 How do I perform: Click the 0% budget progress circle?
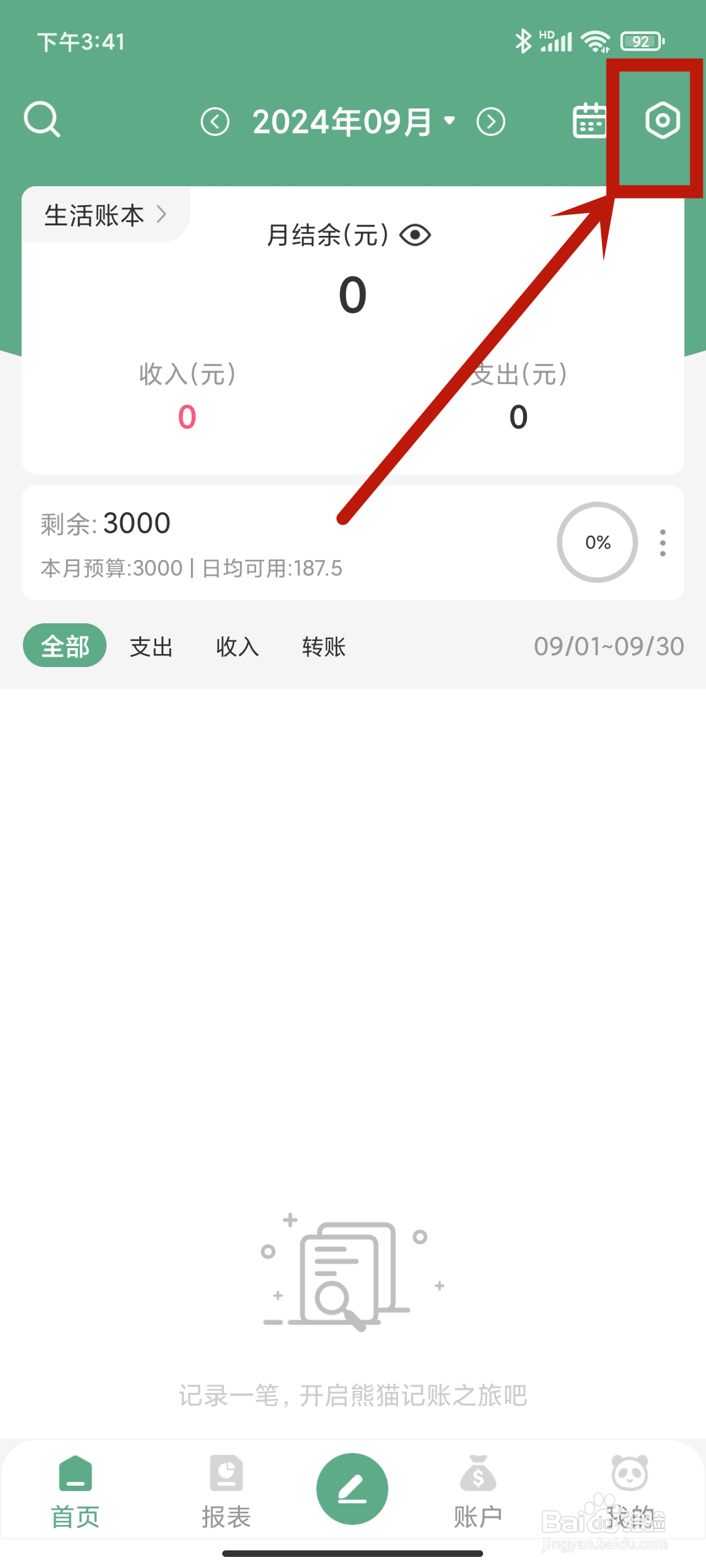[x=597, y=542]
